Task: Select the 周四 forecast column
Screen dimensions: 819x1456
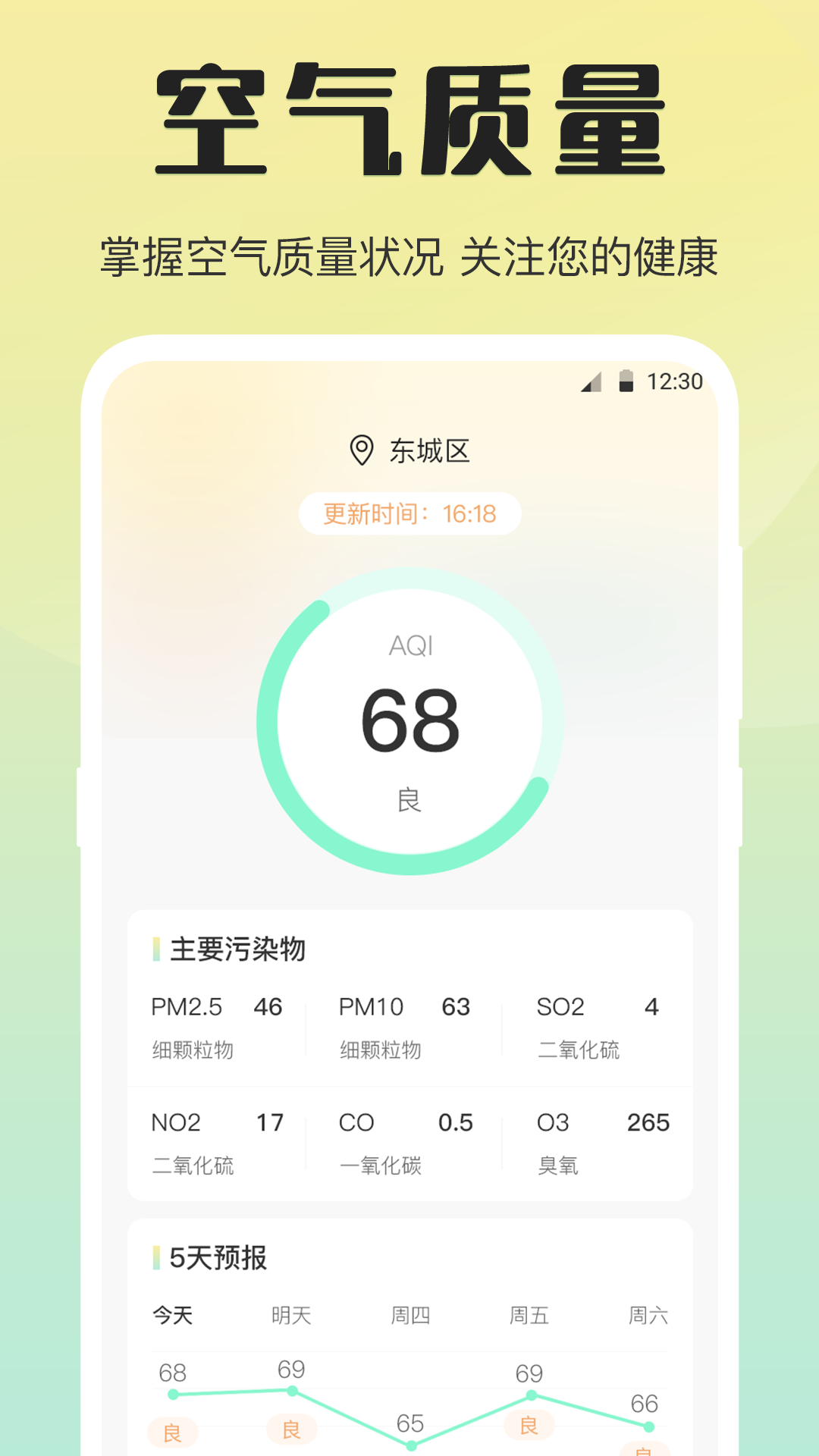Action: pos(410,1317)
